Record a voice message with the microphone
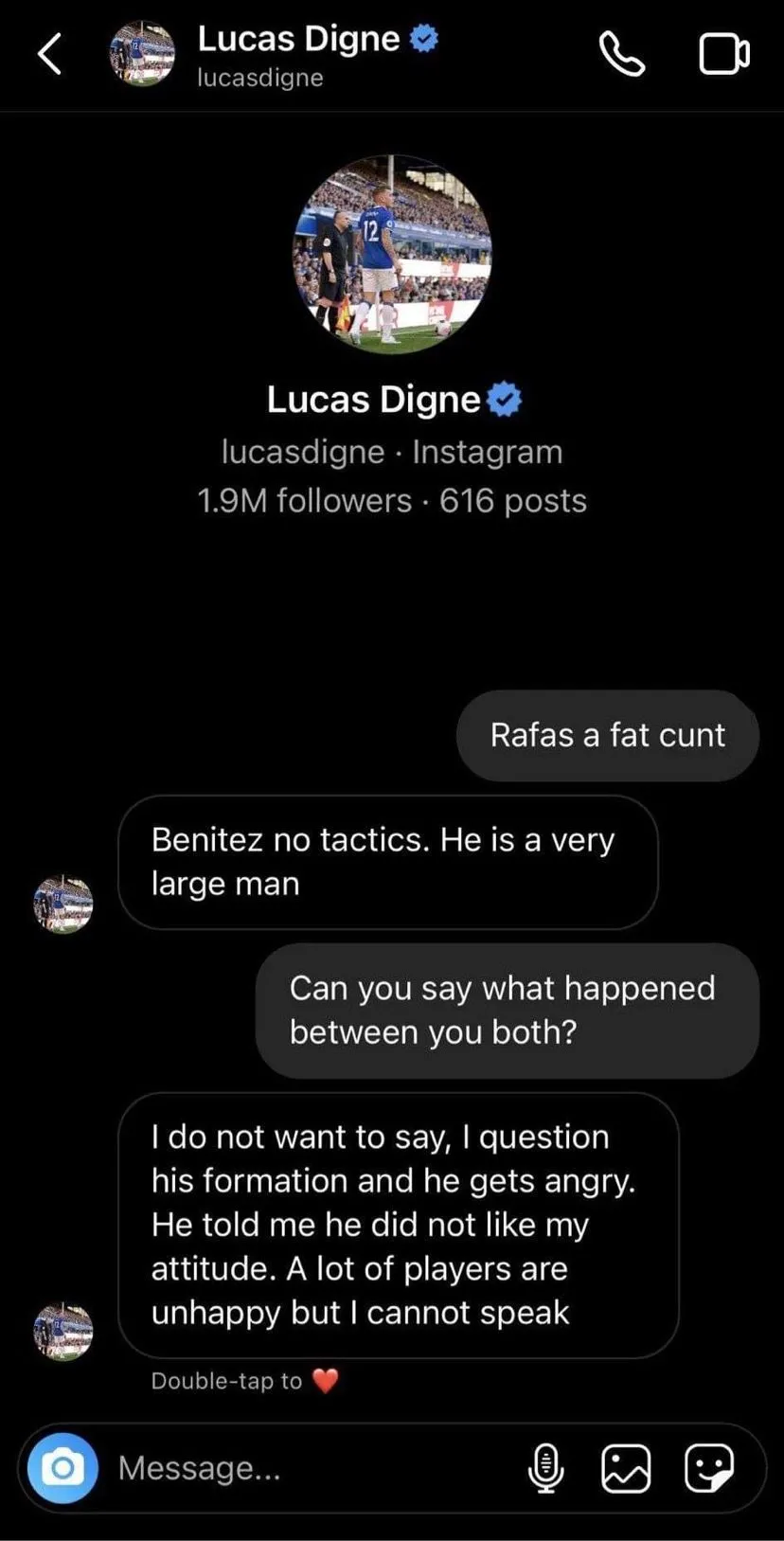This screenshot has height=1541, width=784. coord(545,1468)
